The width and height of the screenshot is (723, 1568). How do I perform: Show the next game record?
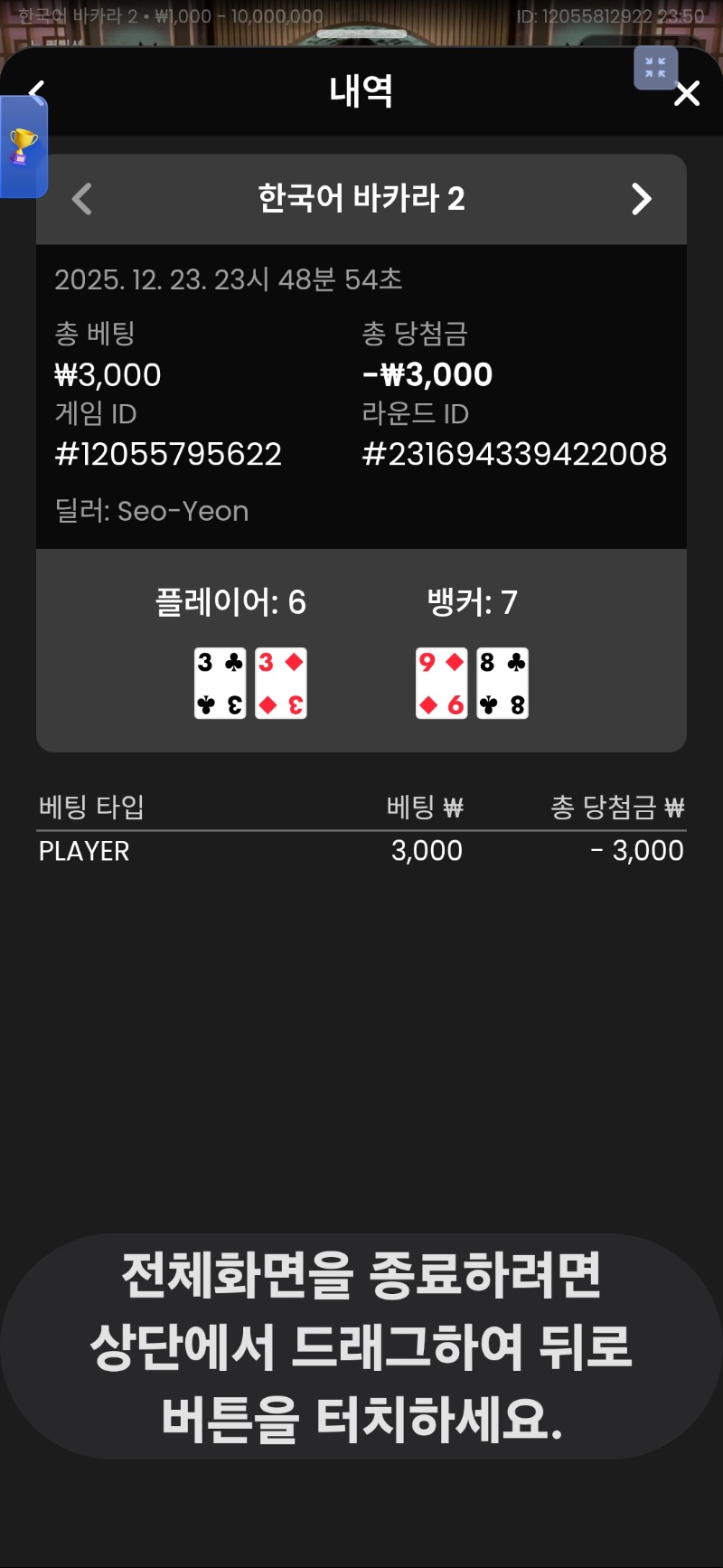(x=641, y=199)
